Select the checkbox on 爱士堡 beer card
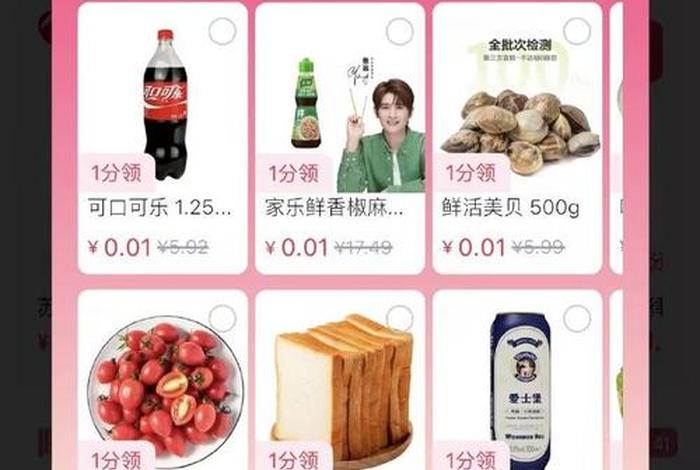The image size is (700, 470). [x=577, y=319]
